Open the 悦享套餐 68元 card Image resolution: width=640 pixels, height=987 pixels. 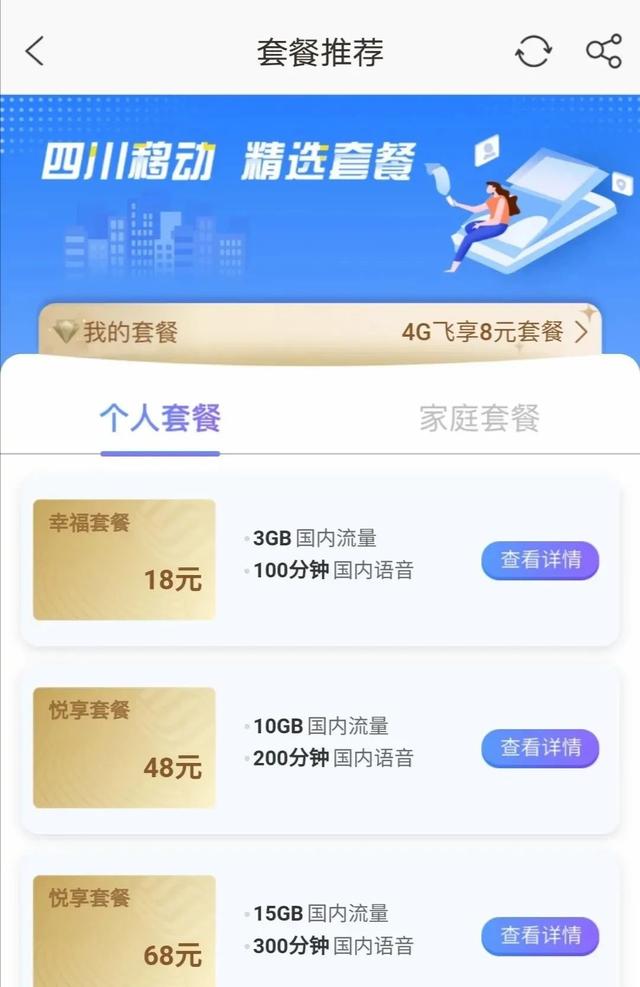[x=124, y=932]
